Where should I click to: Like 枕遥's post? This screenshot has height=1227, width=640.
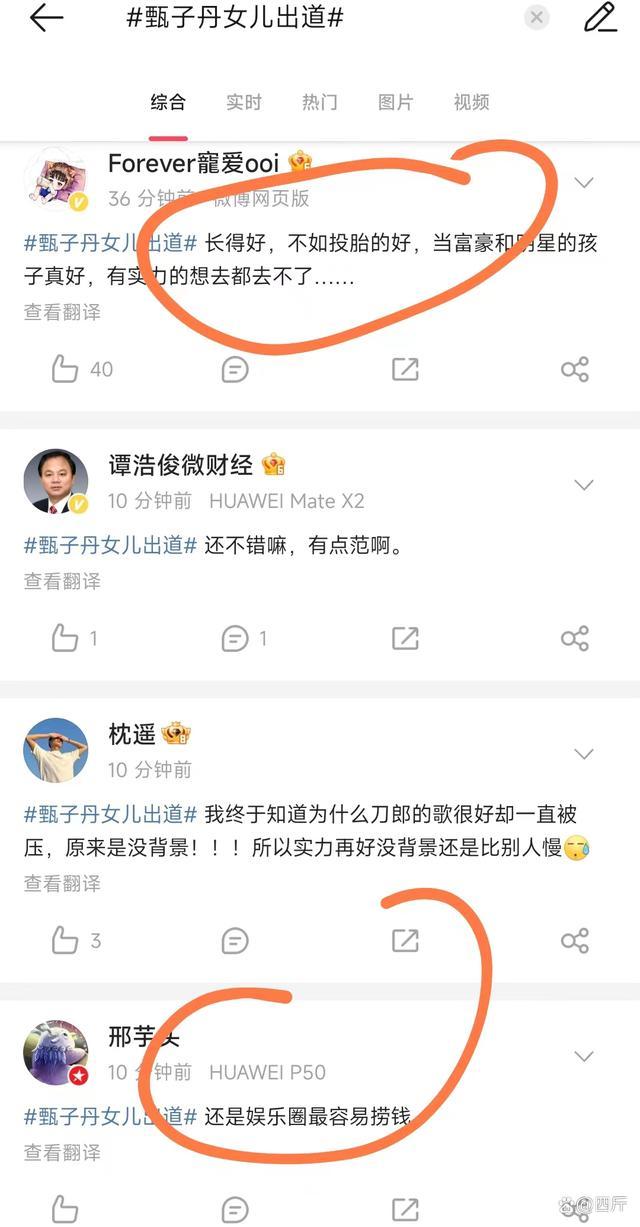tap(66, 940)
